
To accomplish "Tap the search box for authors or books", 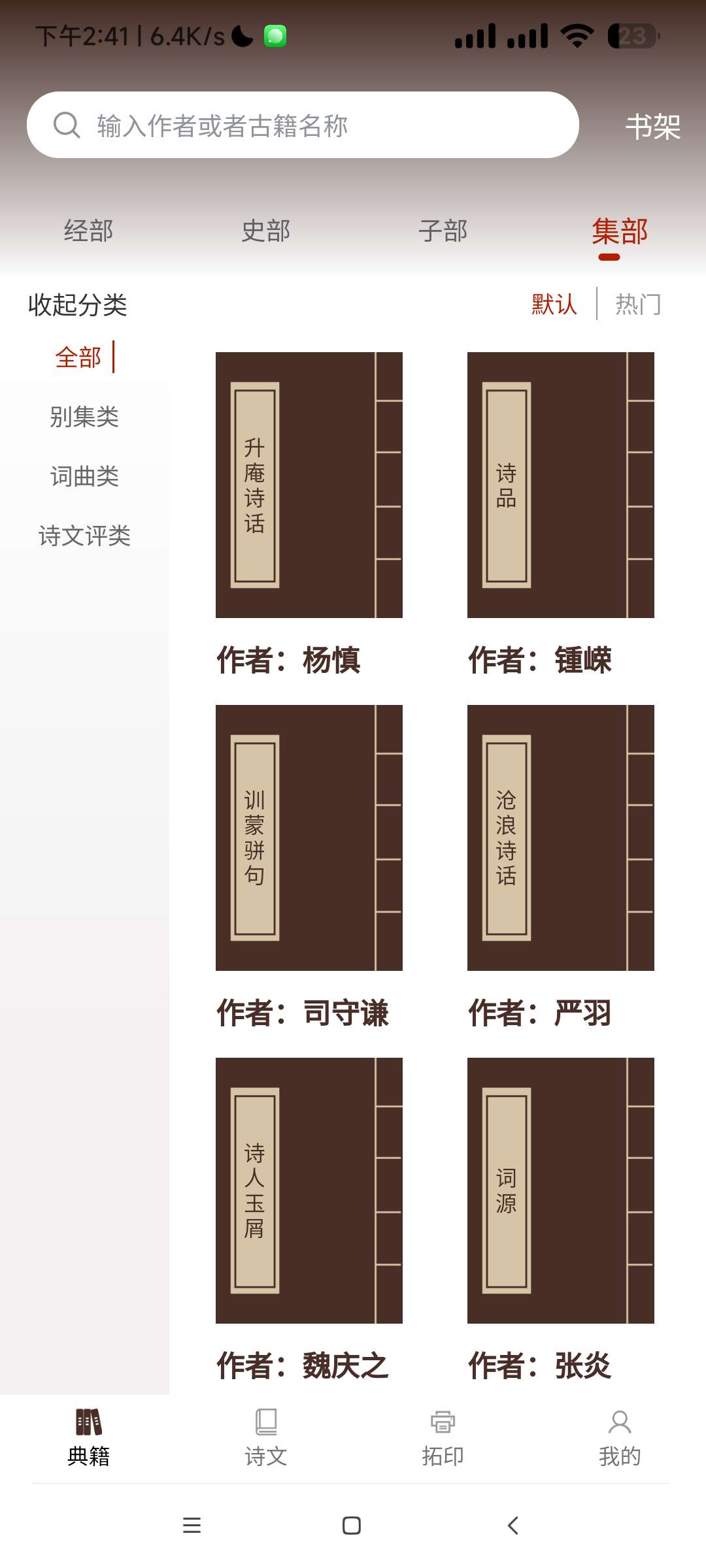I will [302, 125].
